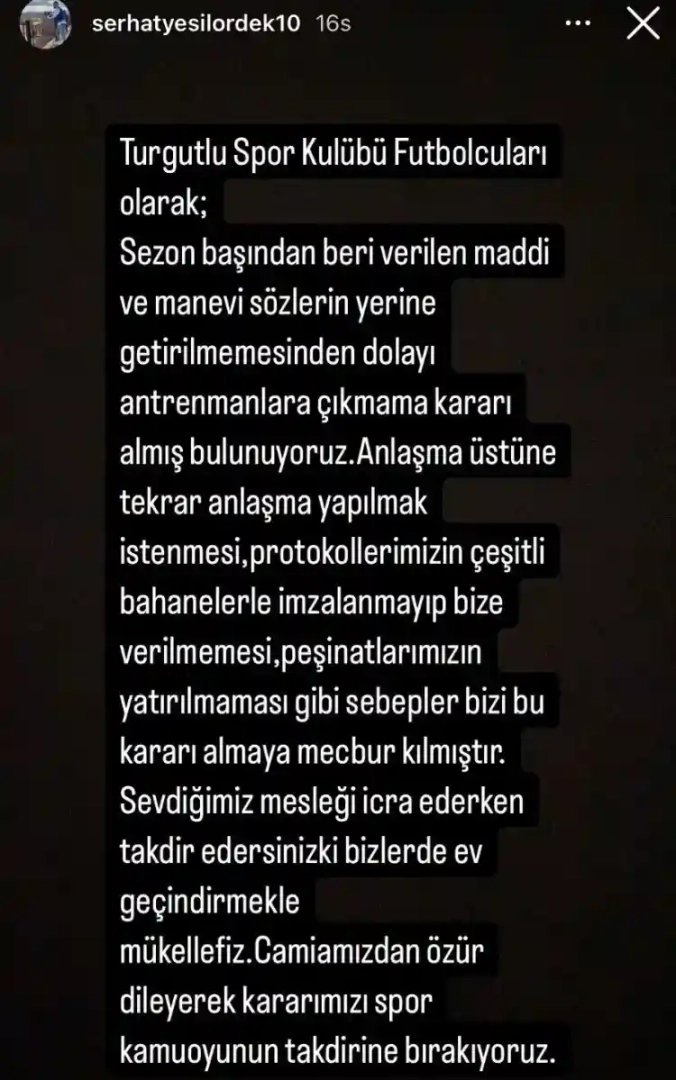Screen dimensions: 676x1080
Task: Open serhatyesilordek10's profile
Action: 195,24
